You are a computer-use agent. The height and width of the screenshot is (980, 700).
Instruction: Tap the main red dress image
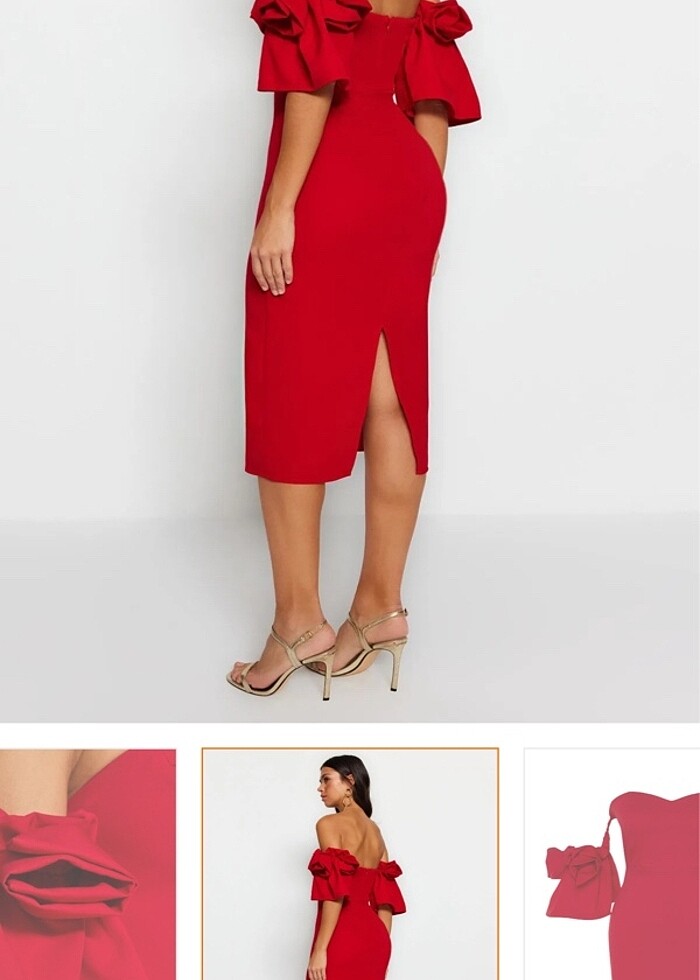click(x=350, y=360)
